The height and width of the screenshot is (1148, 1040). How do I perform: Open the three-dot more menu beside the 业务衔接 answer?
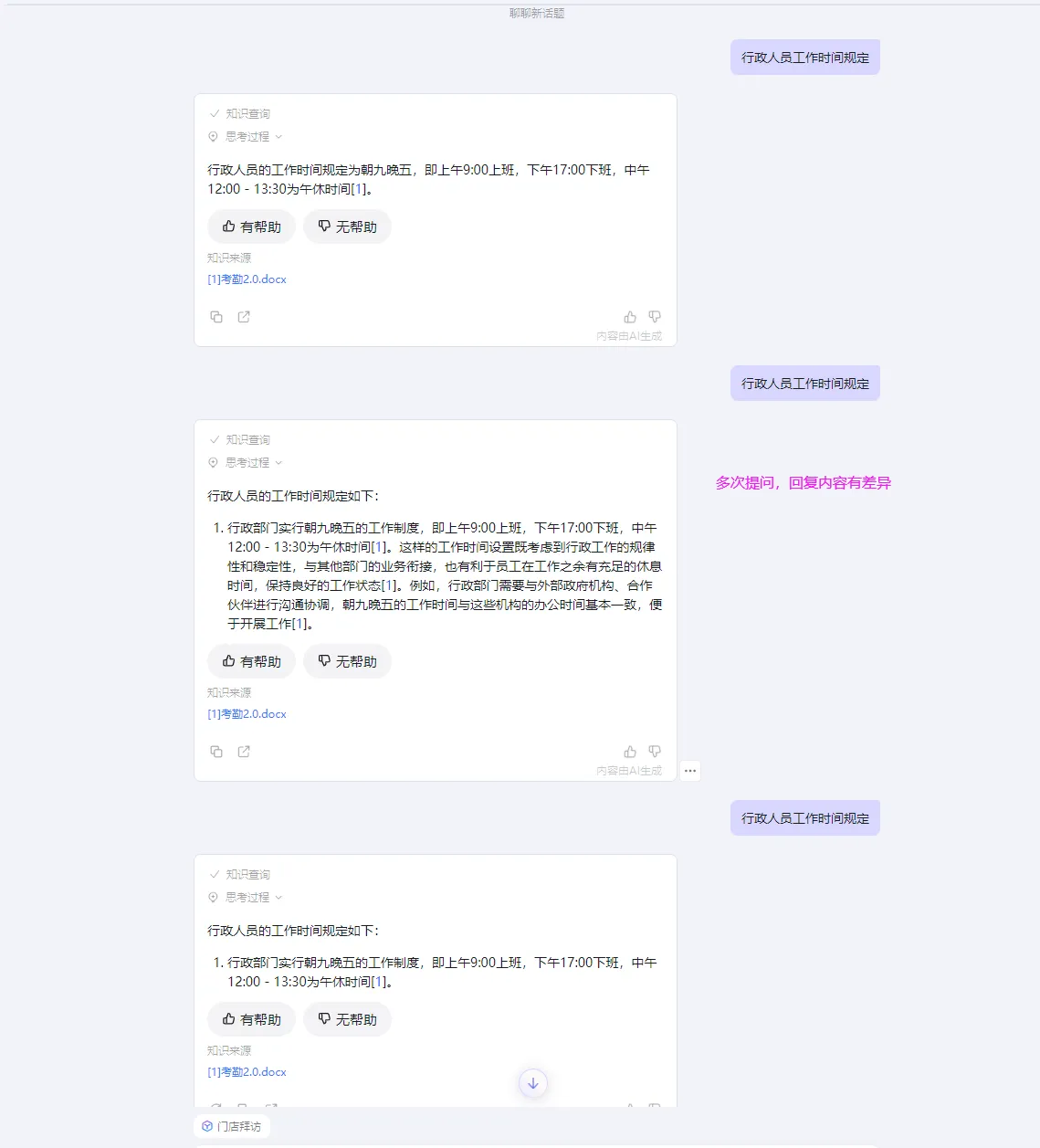690,771
